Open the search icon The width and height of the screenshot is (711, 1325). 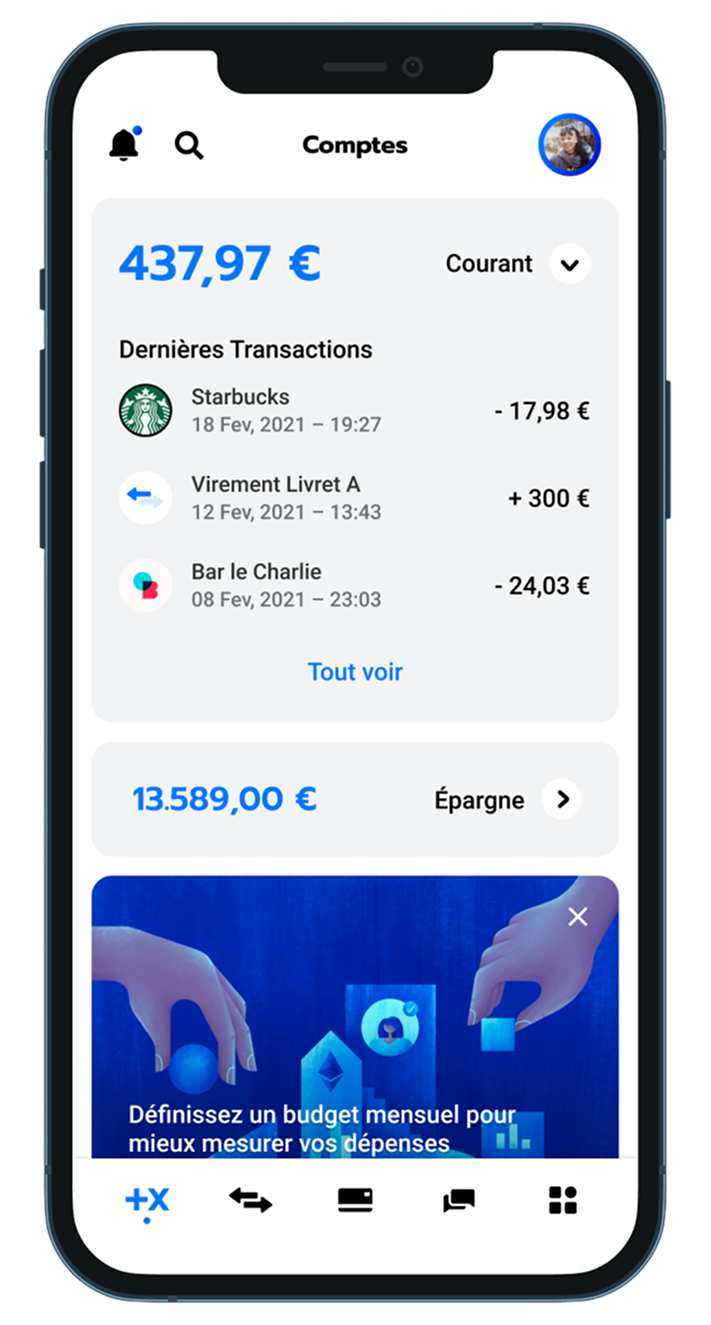tap(189, 145)
